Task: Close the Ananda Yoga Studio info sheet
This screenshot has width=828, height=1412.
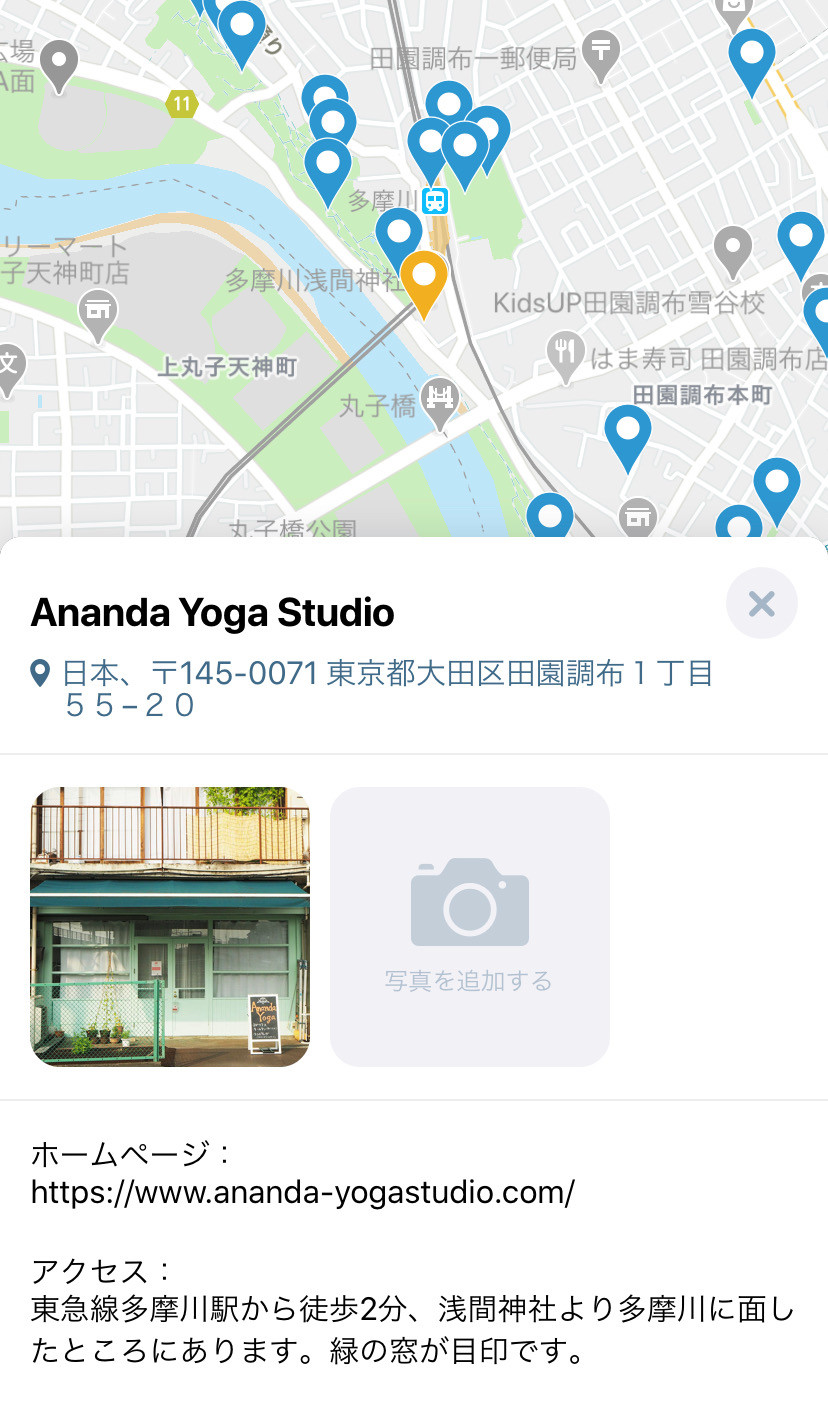Action: coord(761,604)
